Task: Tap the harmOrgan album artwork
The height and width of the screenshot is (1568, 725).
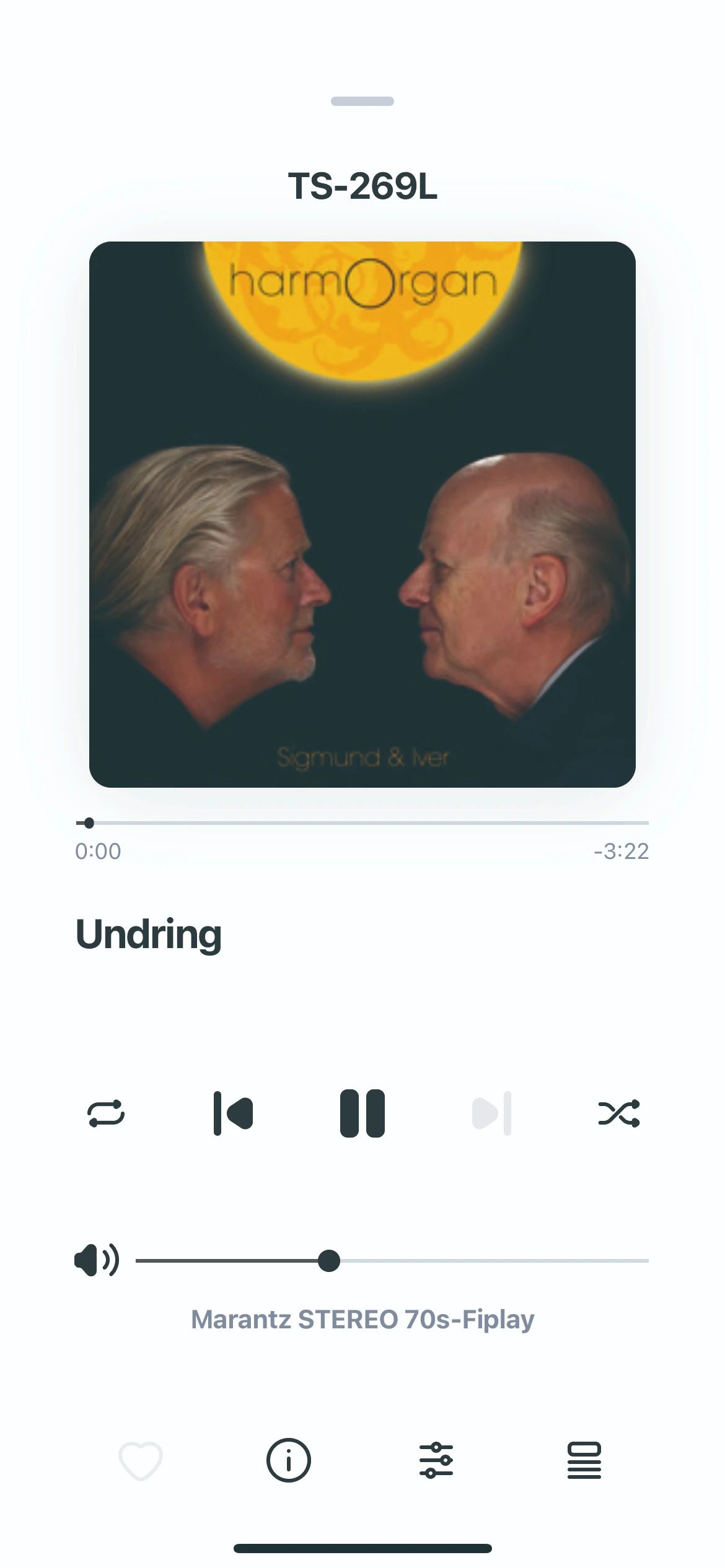Action: (x=362, y=514)
